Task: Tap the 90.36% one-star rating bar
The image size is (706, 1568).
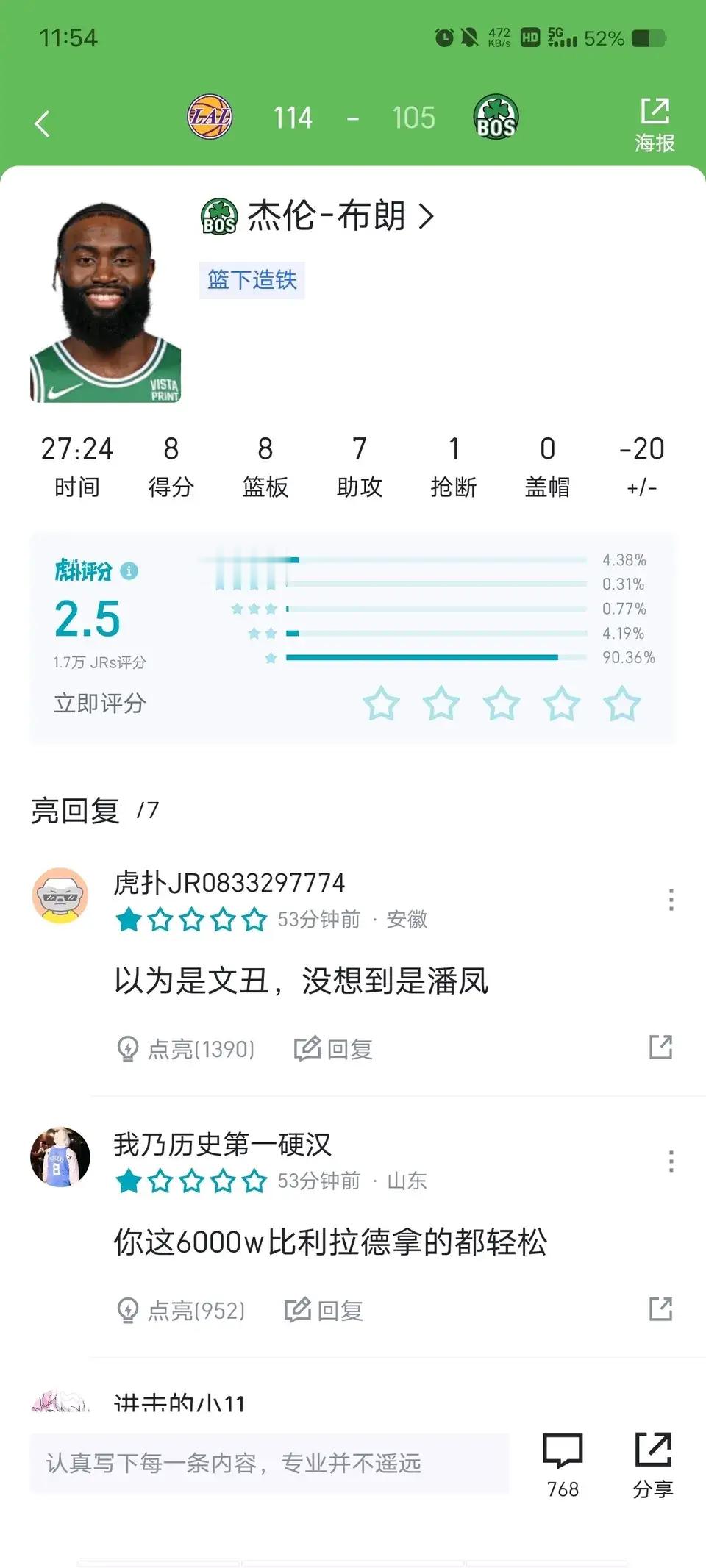Action: tap(423, 658)
